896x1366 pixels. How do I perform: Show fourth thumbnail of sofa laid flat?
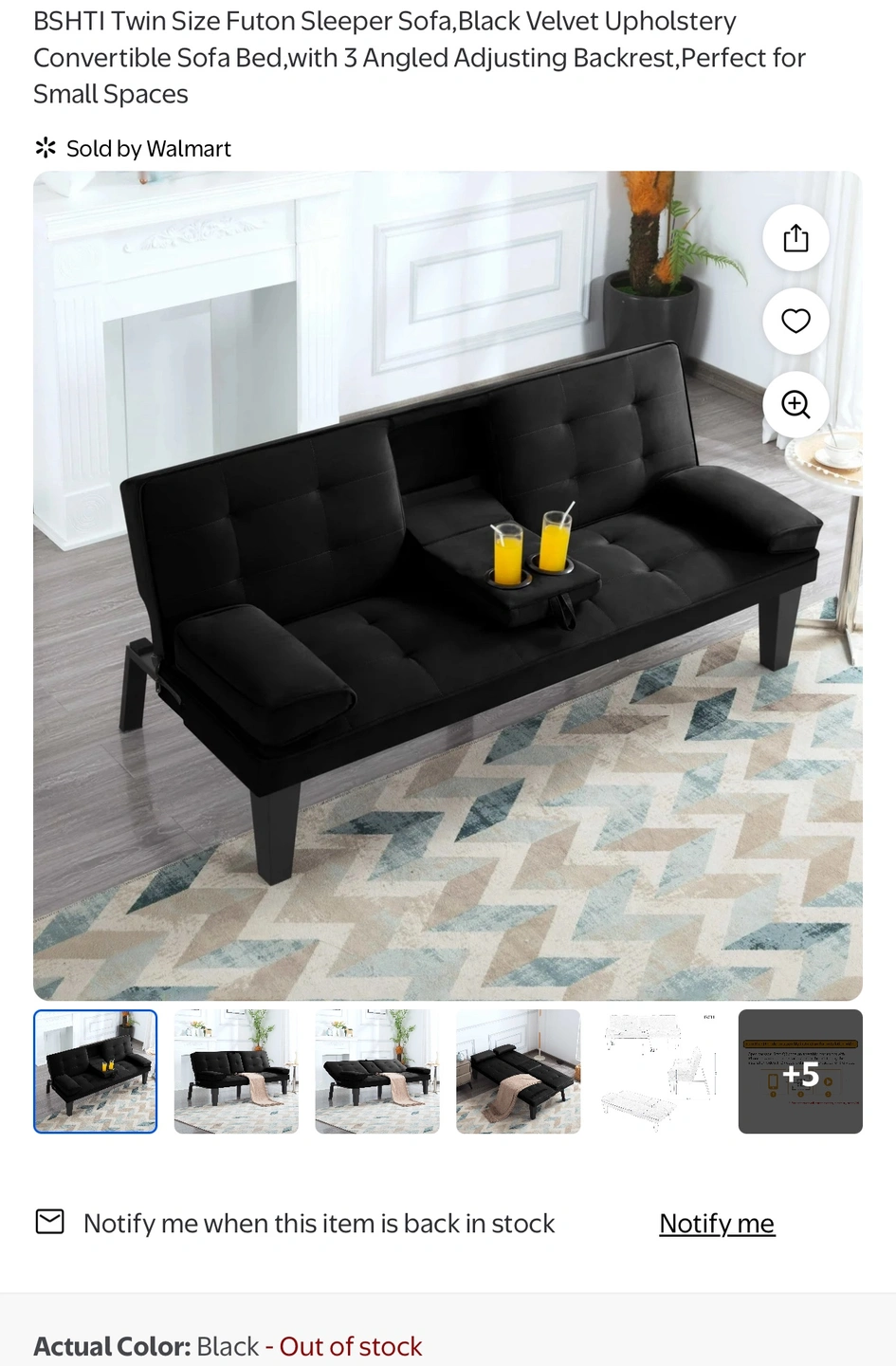[x=519, y=1071]
